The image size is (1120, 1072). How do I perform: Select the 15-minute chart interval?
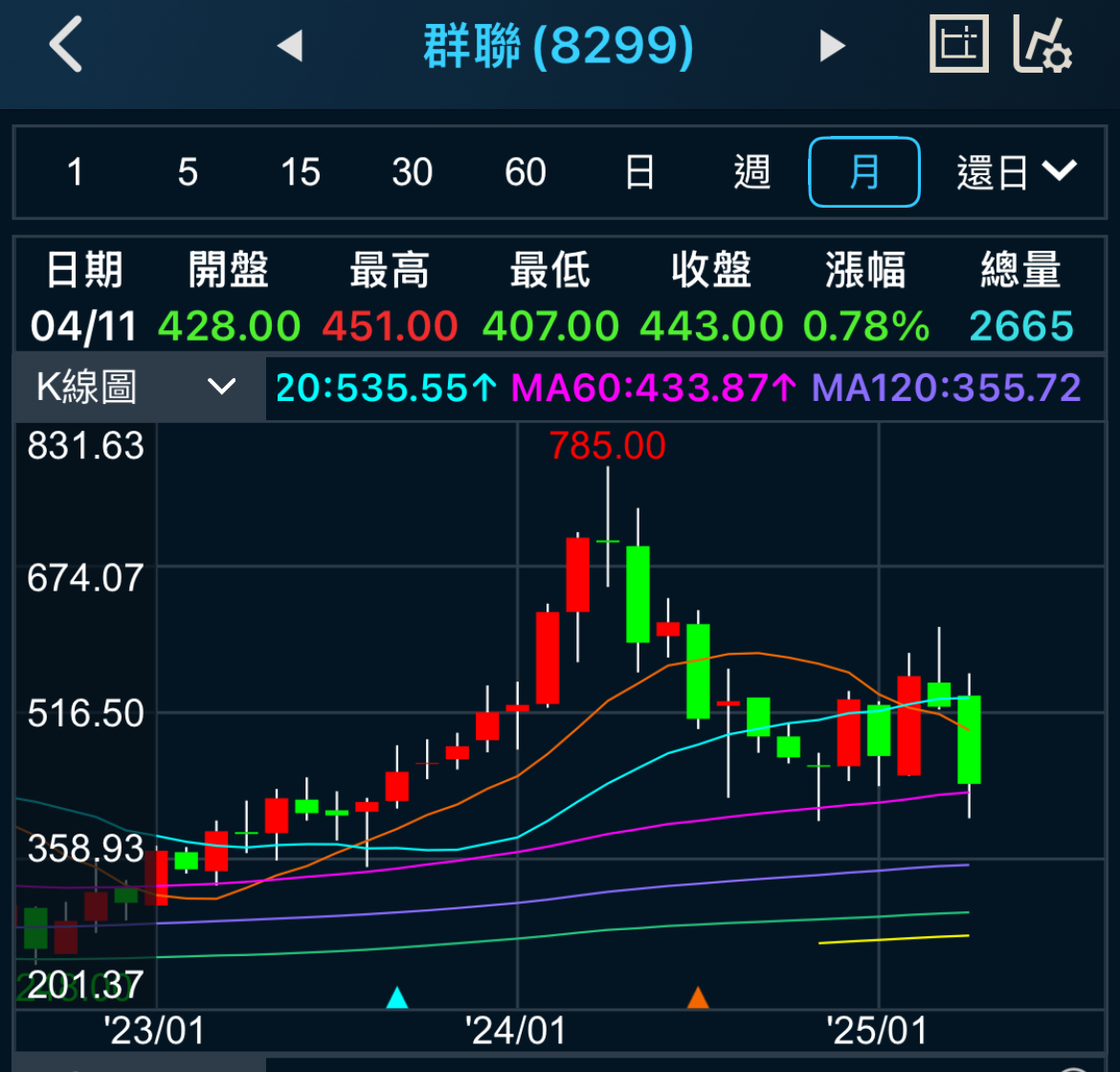[300, 172]
